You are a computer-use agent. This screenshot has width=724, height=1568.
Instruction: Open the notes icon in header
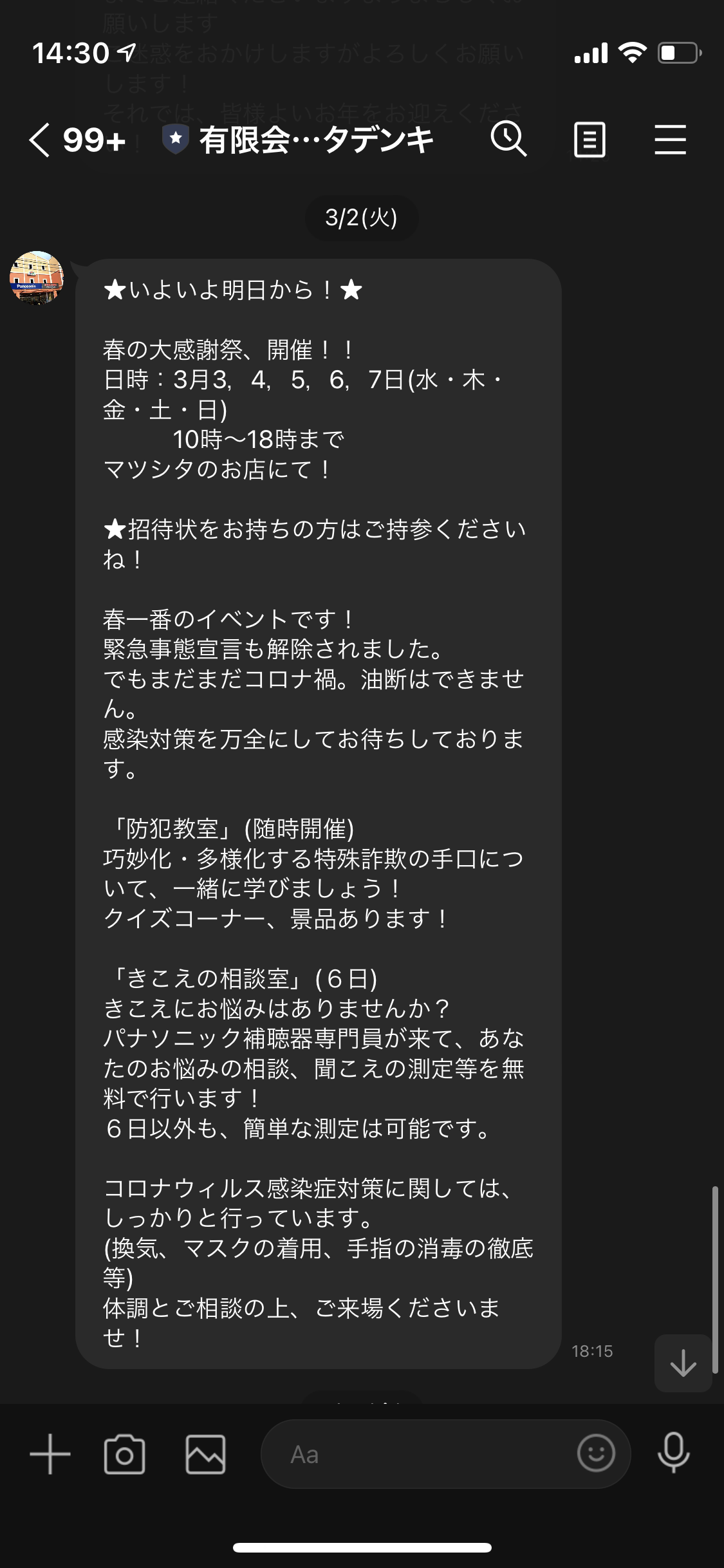[x=589, y=140]
